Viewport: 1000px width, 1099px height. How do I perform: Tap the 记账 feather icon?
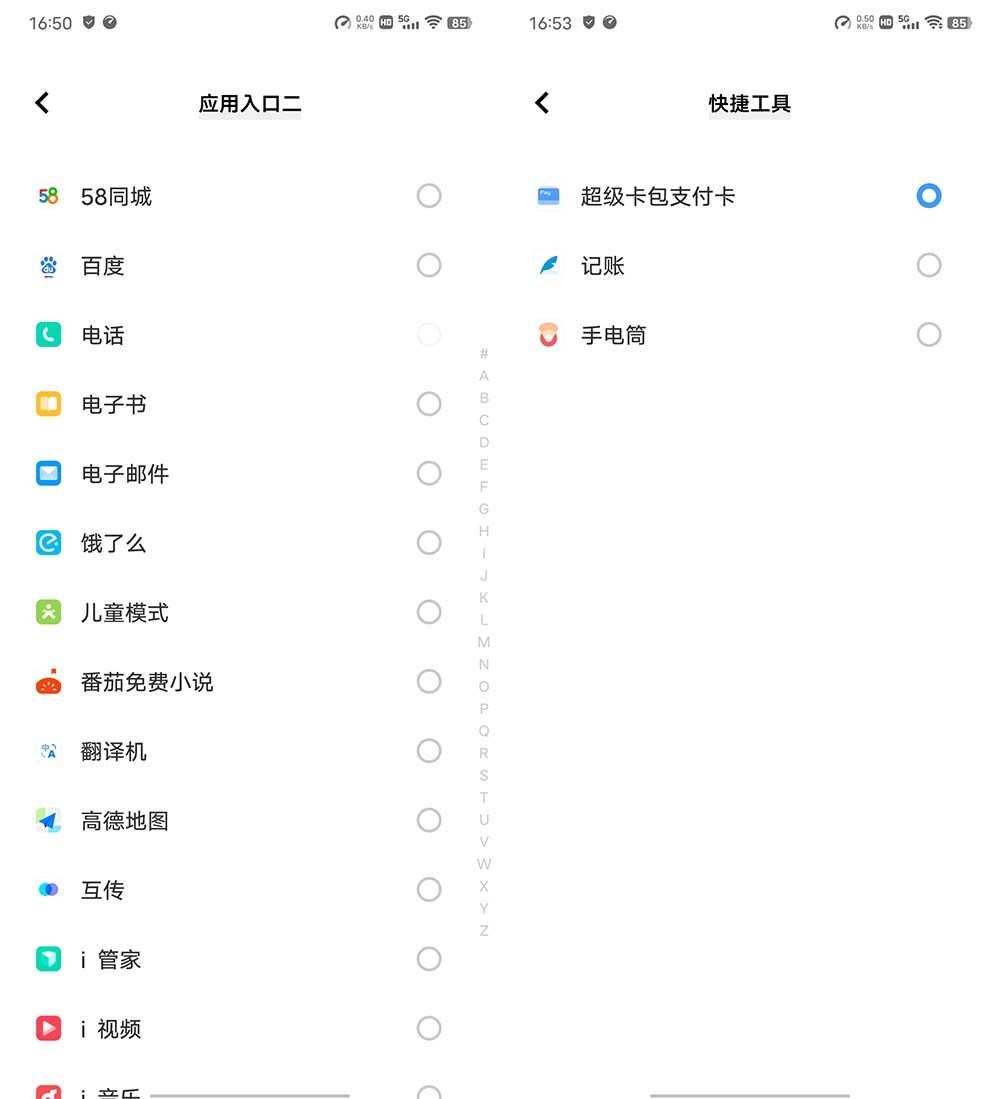point(547,265)
